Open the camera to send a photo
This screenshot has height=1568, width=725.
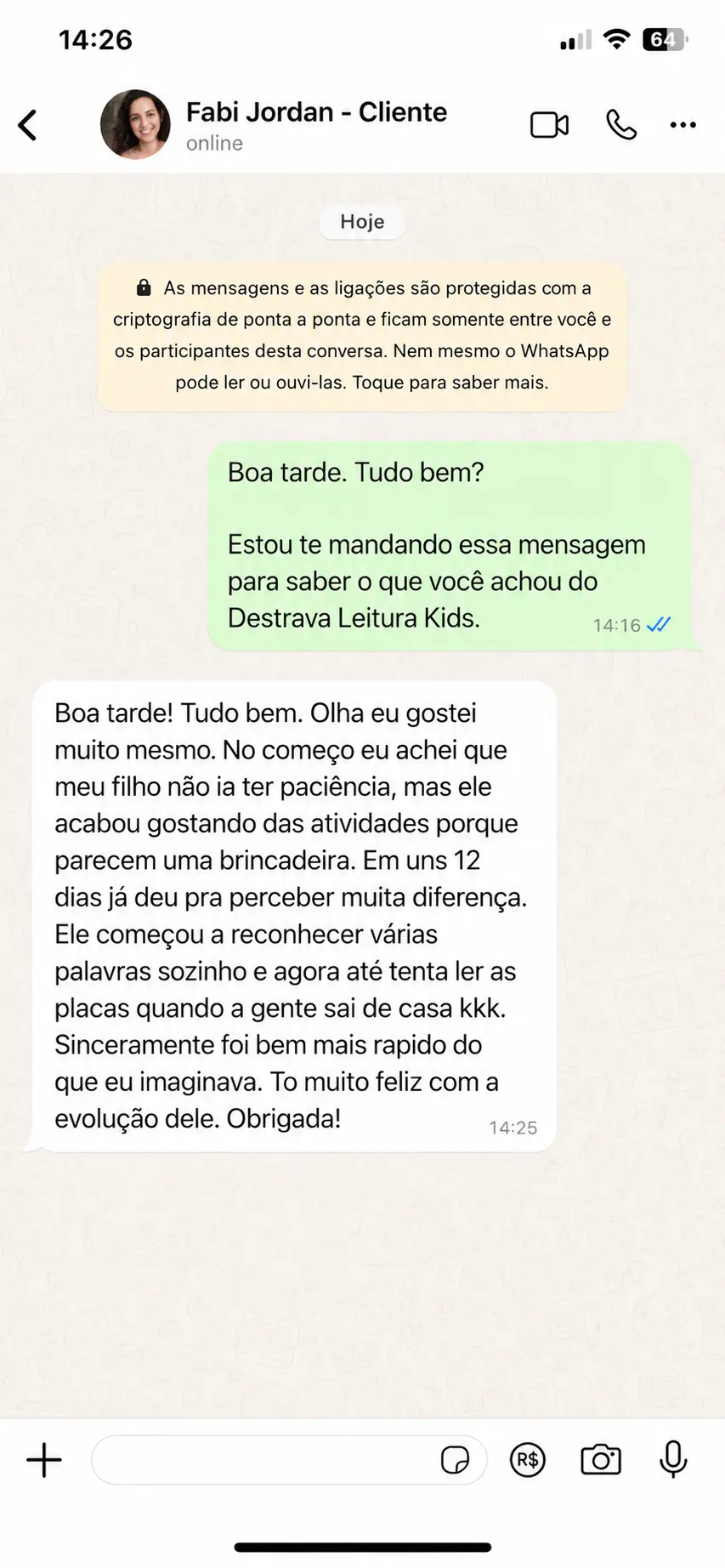[x=601, y=1460]
